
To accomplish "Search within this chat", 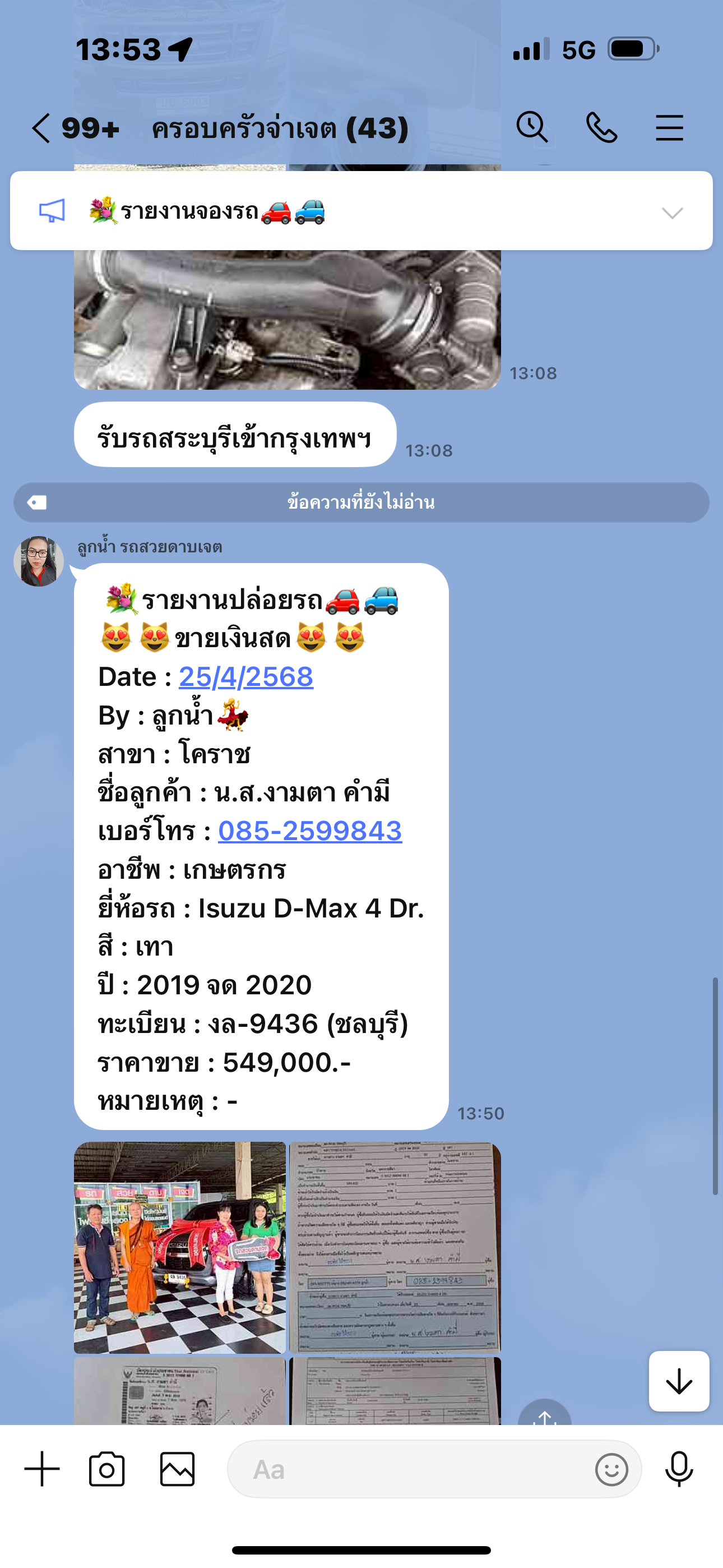I will [532, 127].
